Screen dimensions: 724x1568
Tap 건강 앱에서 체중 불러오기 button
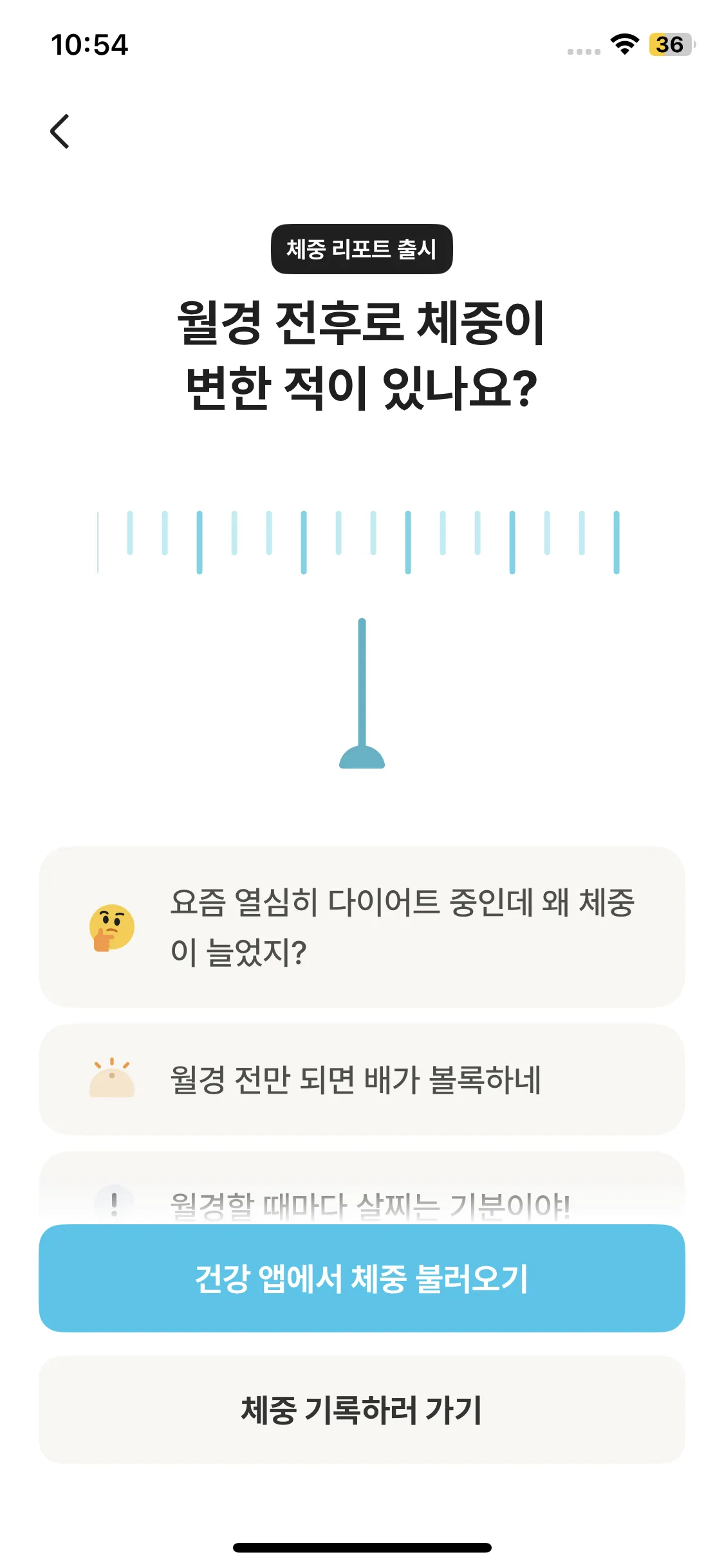(362, 1278)
